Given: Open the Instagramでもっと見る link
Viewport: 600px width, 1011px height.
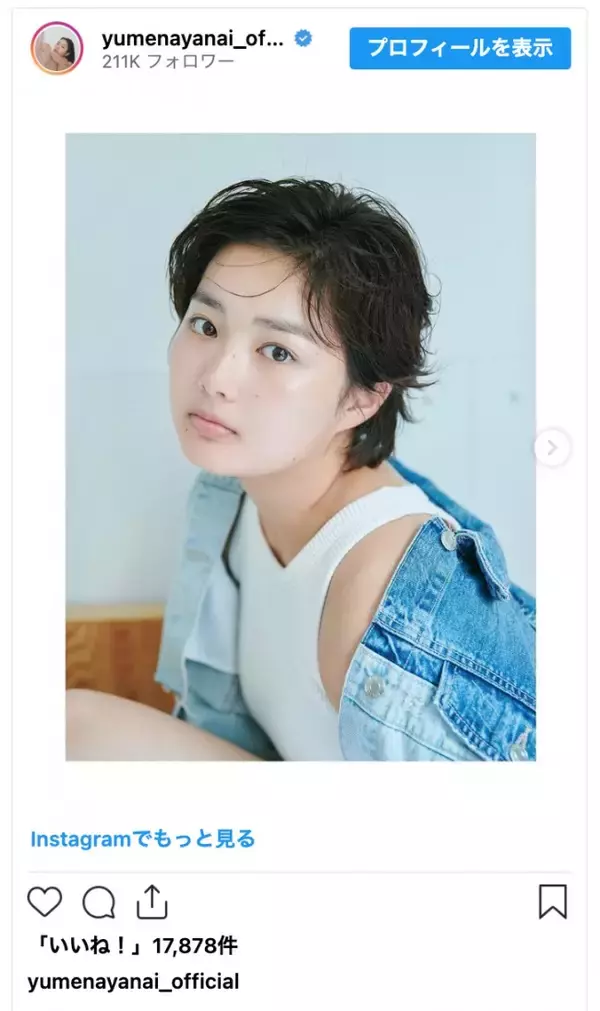Looking at the screenshot, I should 142,838.
